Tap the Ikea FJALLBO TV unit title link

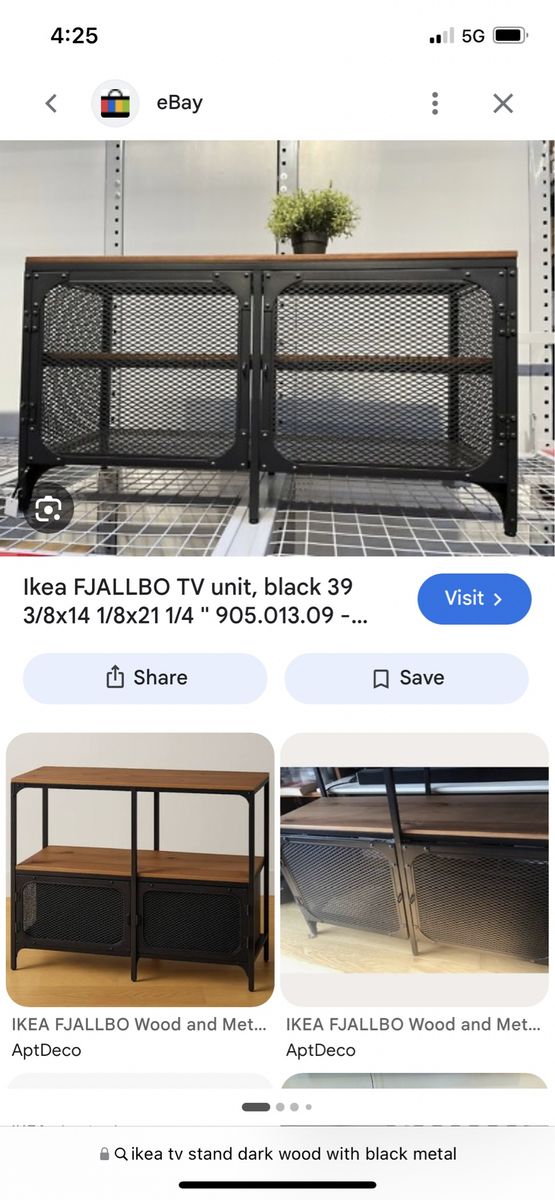[196, 601]
